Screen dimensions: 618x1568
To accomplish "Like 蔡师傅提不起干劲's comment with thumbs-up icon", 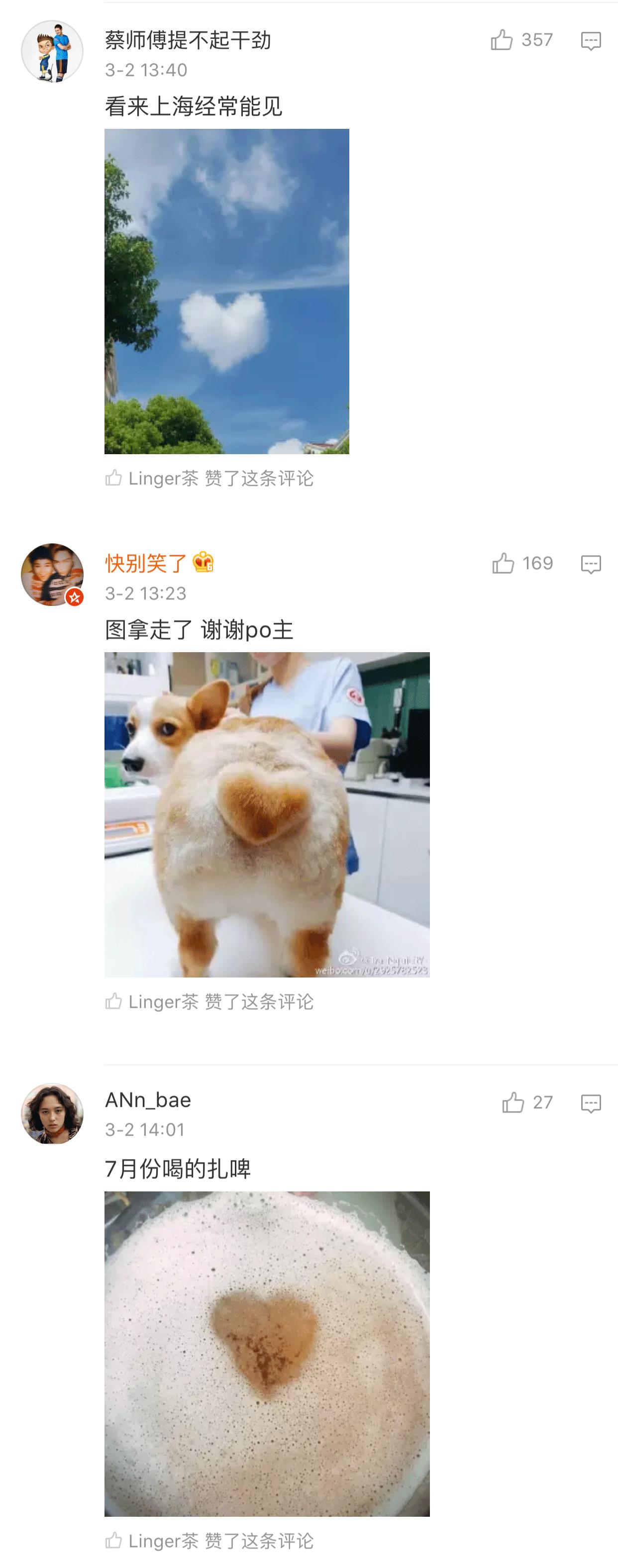I will coord(501,40).
